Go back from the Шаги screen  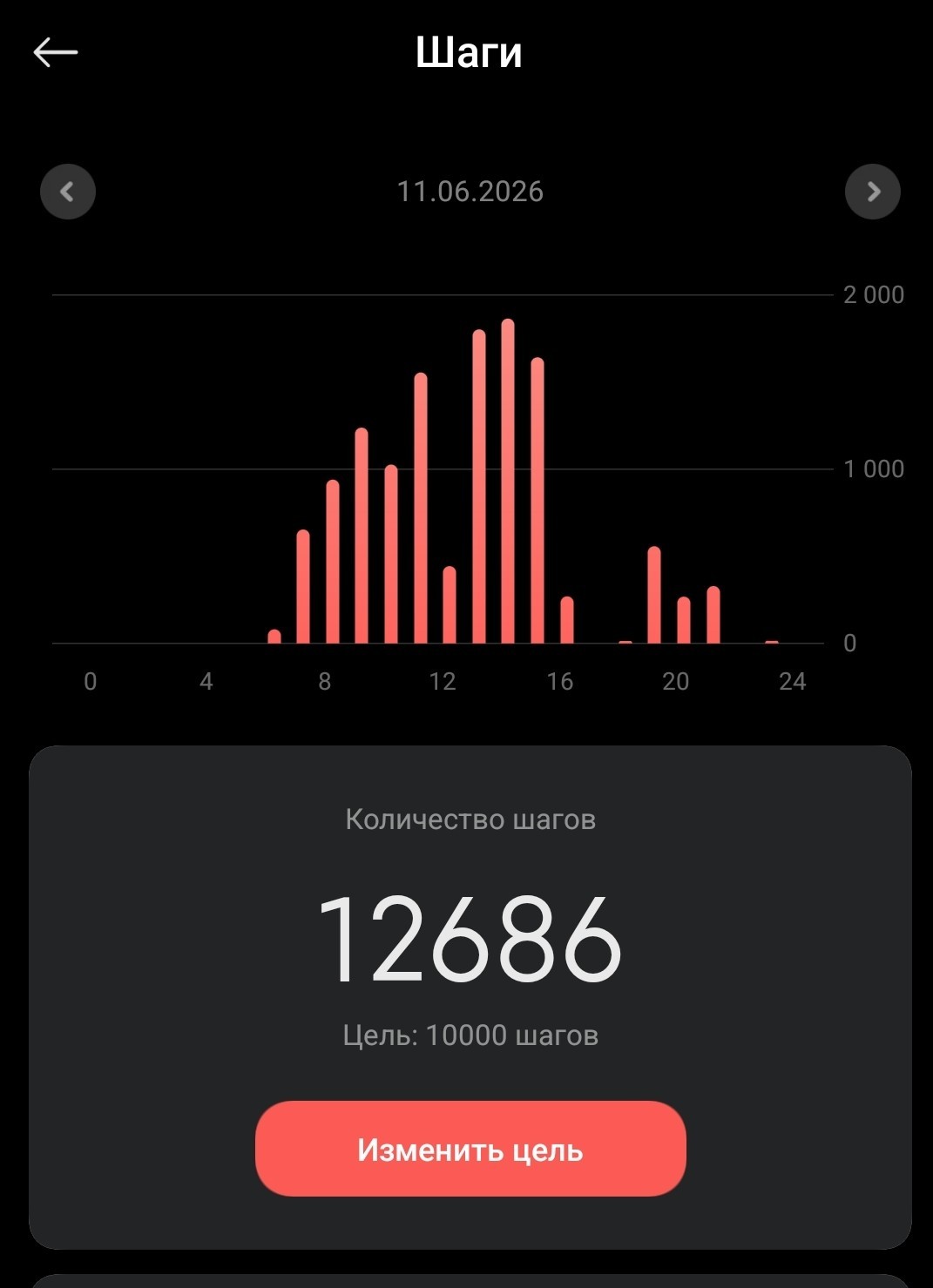pyautogui.click(x=56, y=52)
